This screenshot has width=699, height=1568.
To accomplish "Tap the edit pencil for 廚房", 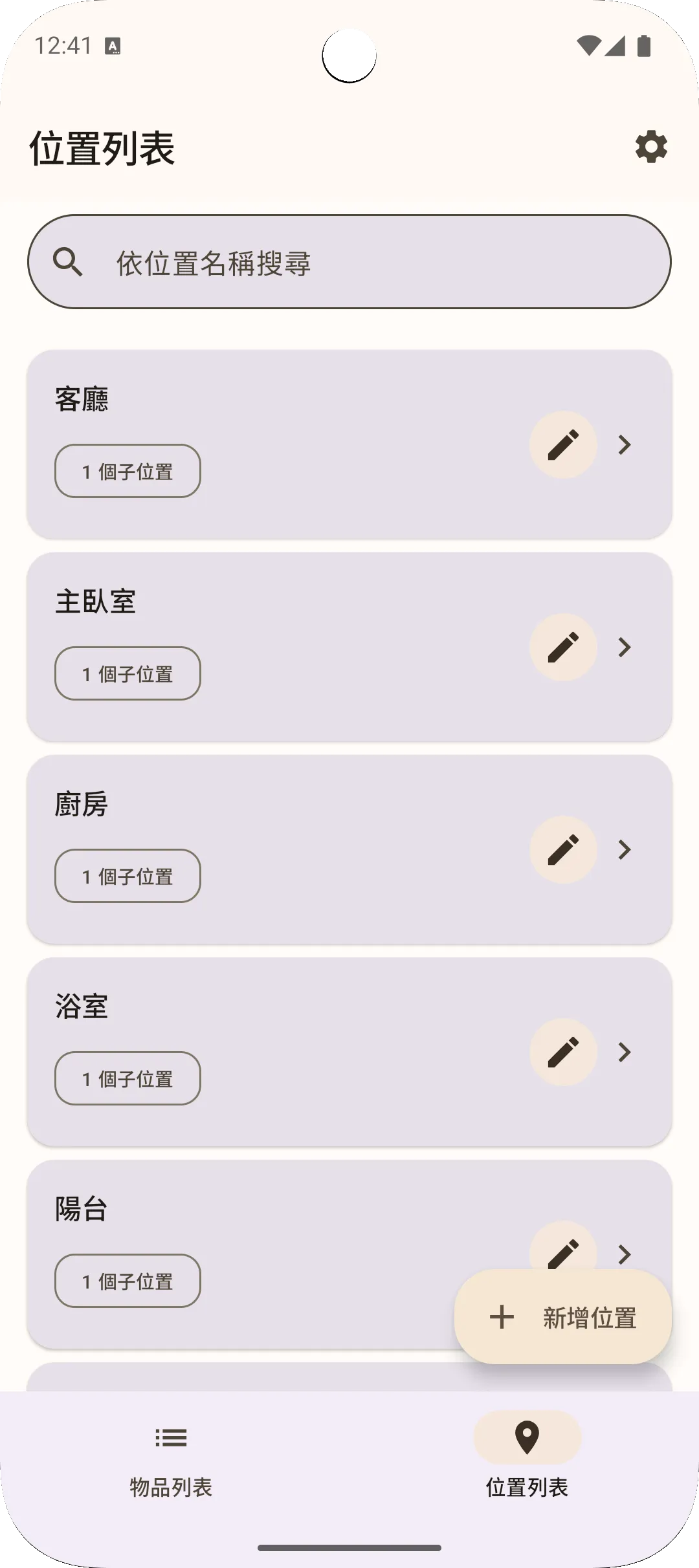I will pyautogui.click(x=562, y=849).
